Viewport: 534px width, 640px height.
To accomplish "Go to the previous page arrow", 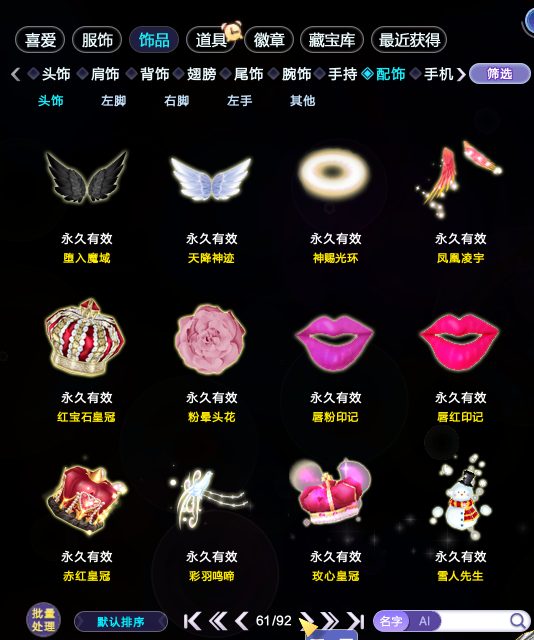I will click(242, 621).
